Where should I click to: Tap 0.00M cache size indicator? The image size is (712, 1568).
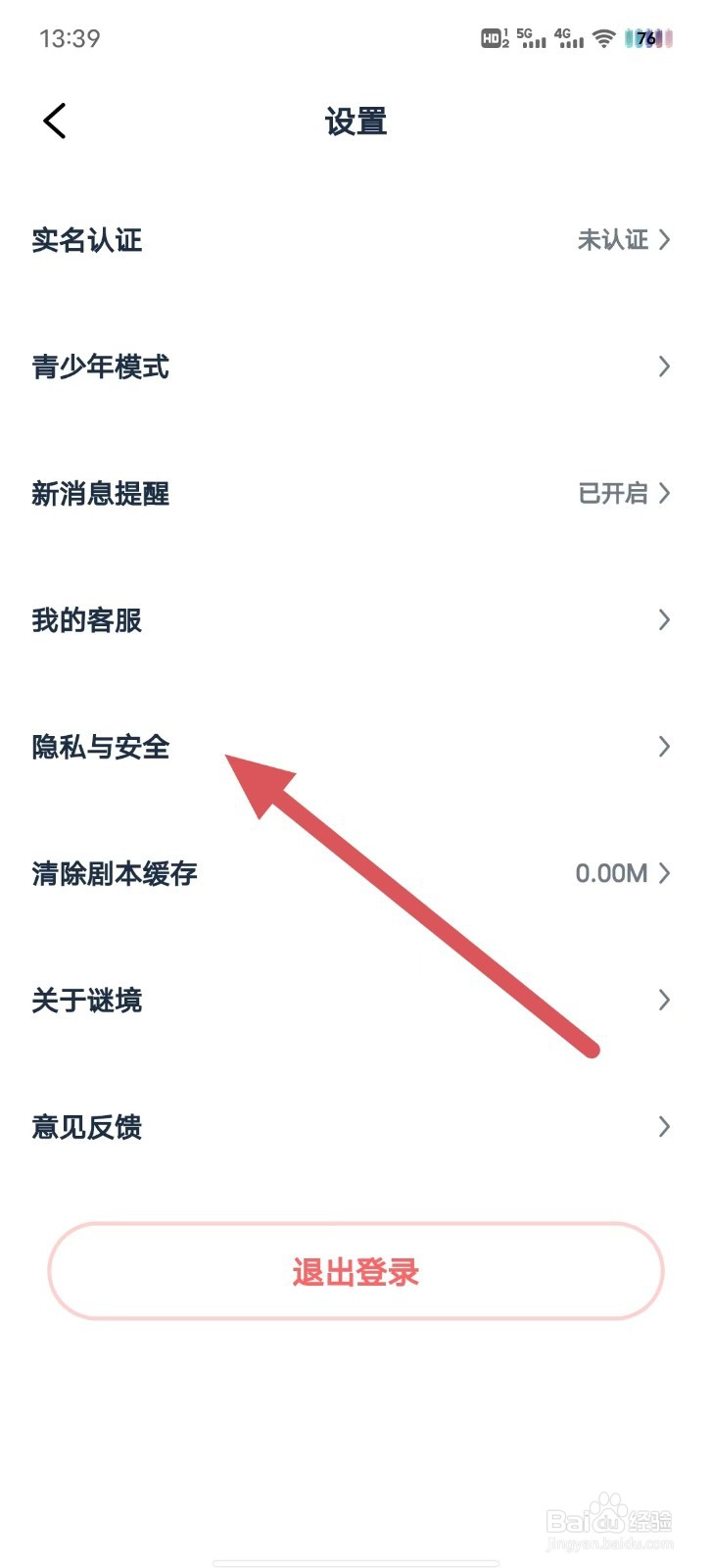(x=612, y=872)
